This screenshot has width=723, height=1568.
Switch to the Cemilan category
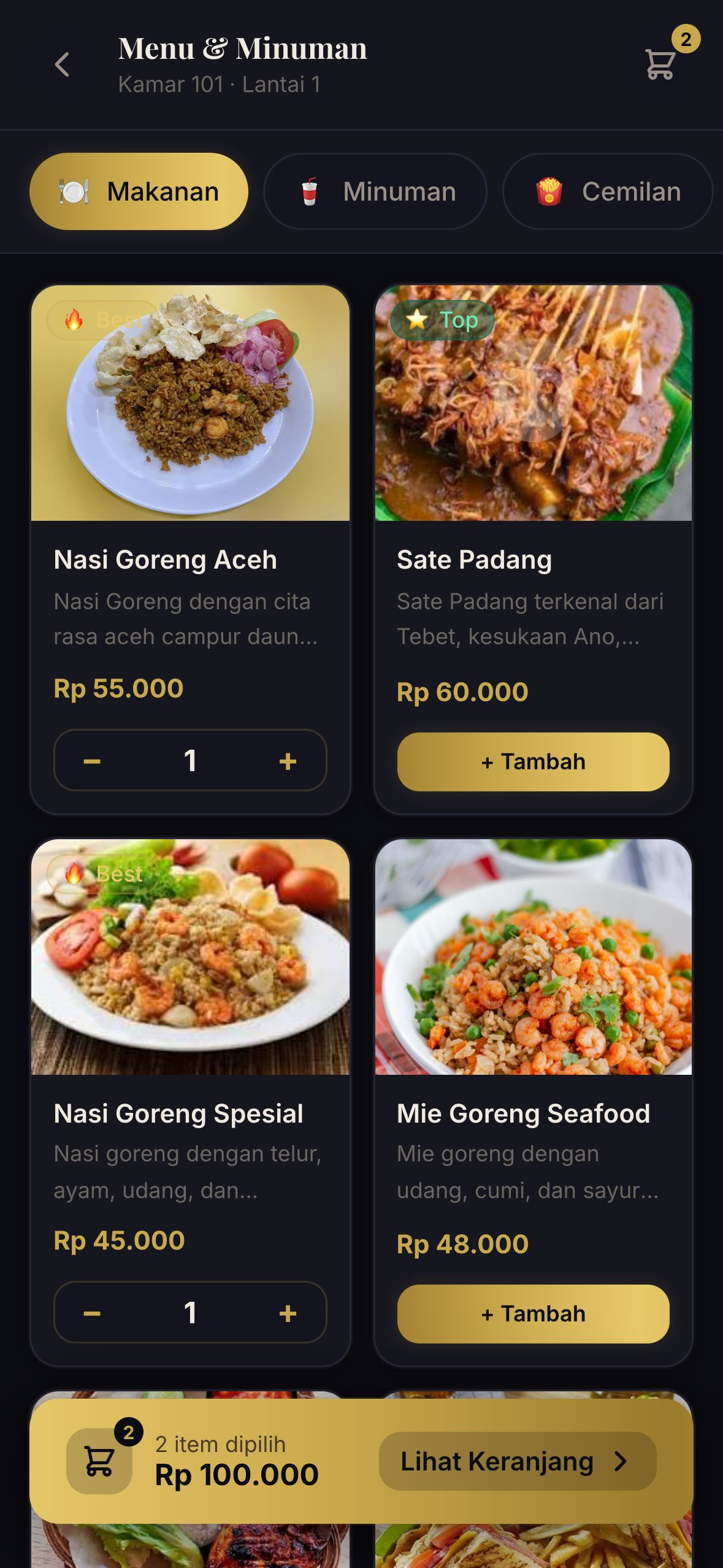(x=608, y=191)
